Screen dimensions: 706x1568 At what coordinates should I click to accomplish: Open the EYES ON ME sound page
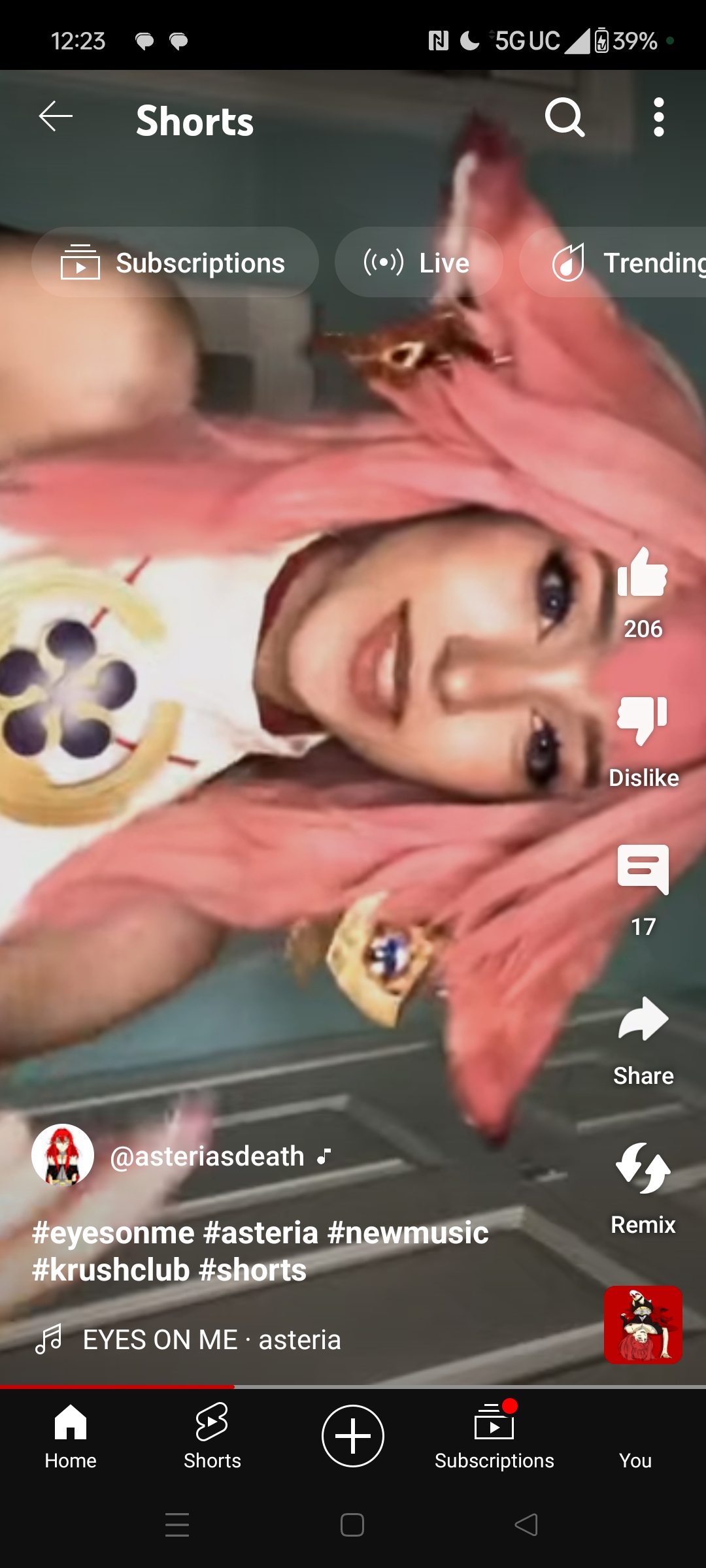click(210, 1340)
